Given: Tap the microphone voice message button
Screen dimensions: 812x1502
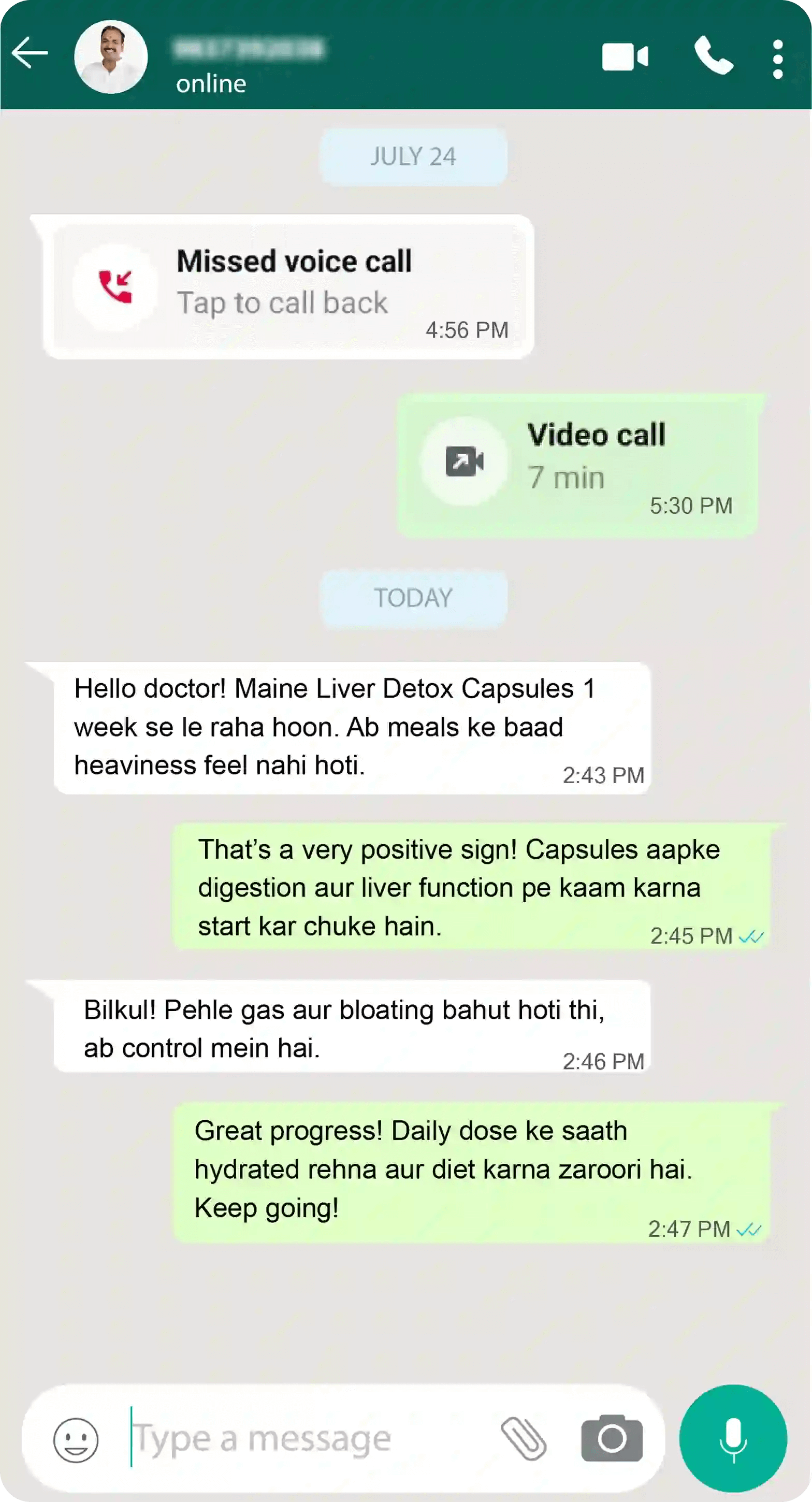Looking at the screenshot, I should (x=733, y=1438).
